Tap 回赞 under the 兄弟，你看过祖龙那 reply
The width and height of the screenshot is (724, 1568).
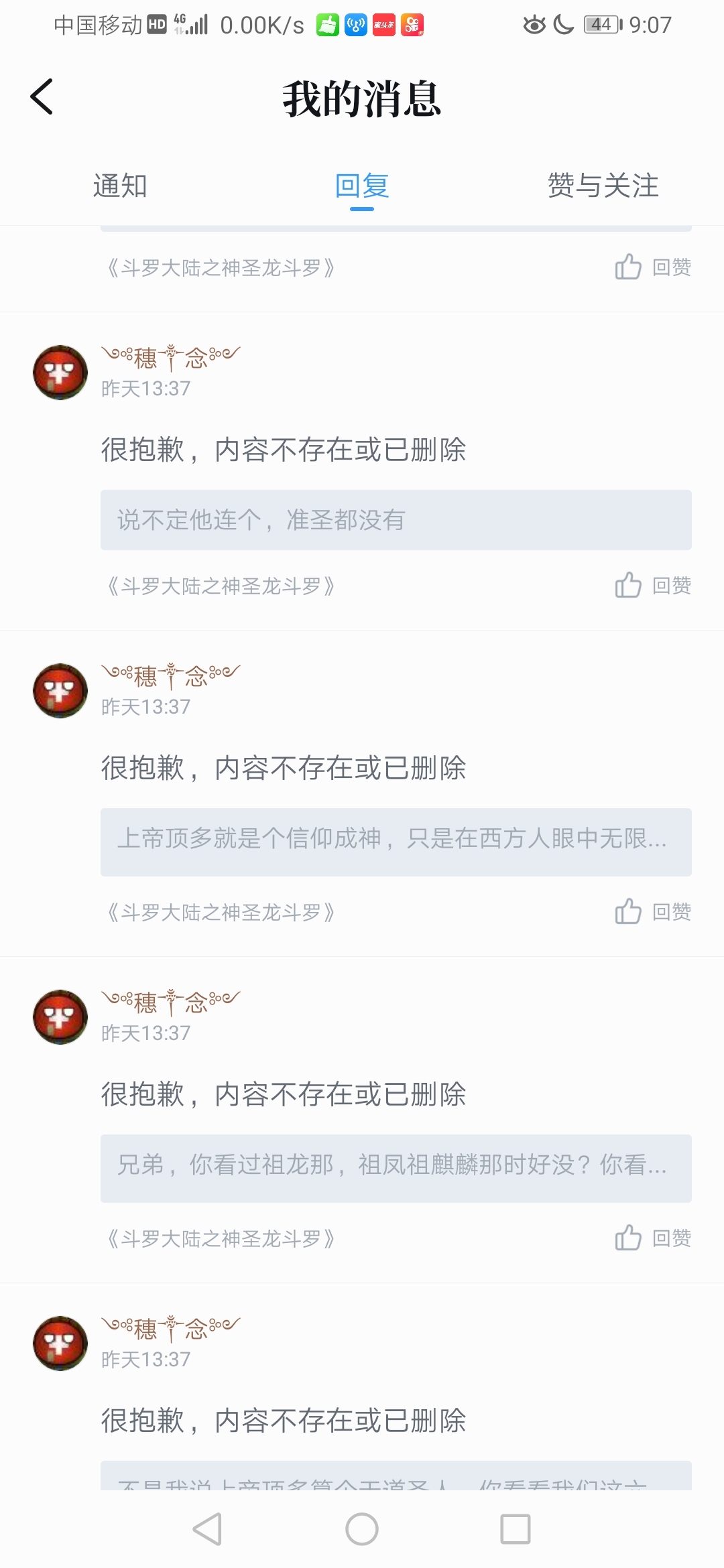(x=653, y=1238)
